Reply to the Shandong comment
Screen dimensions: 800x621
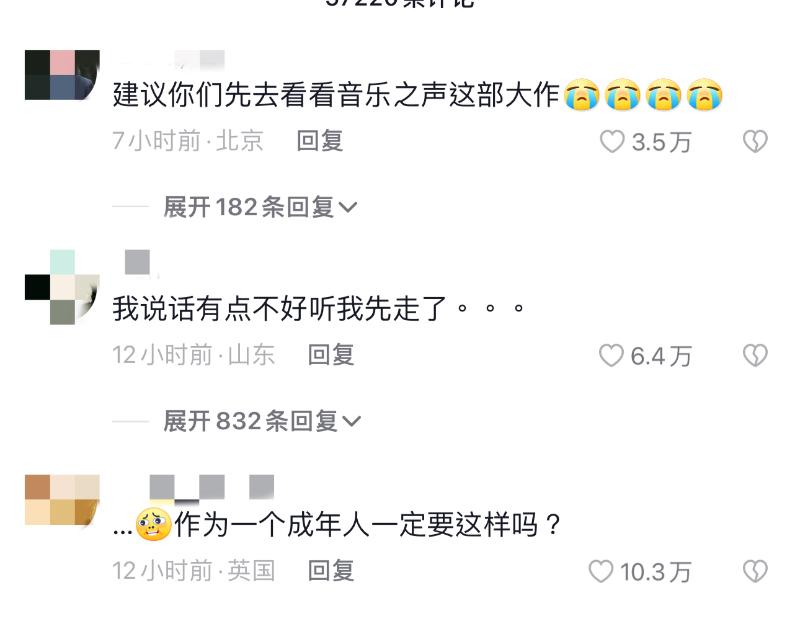(331, 354)
